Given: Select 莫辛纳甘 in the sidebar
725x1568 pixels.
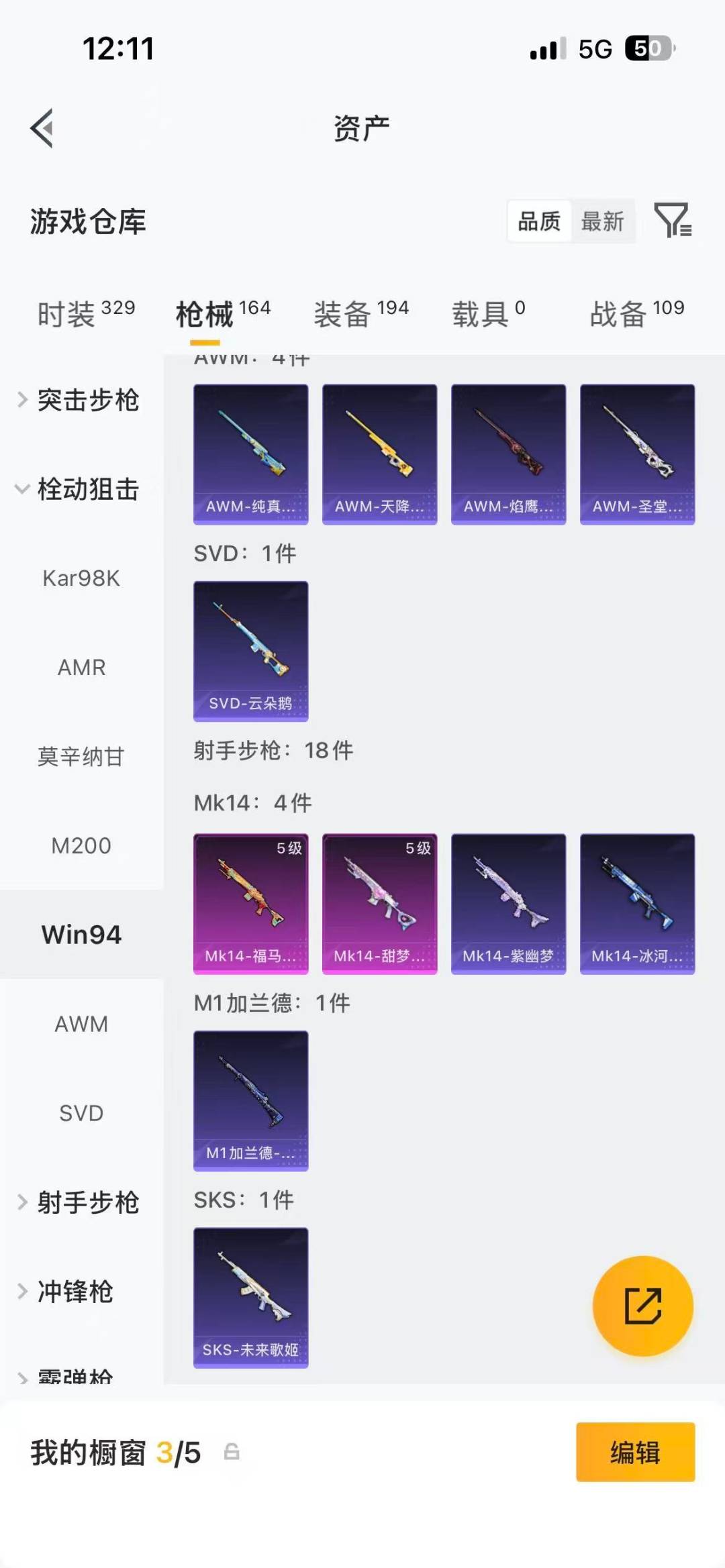Looking at the screenshot, I should [x=82, y=756].
